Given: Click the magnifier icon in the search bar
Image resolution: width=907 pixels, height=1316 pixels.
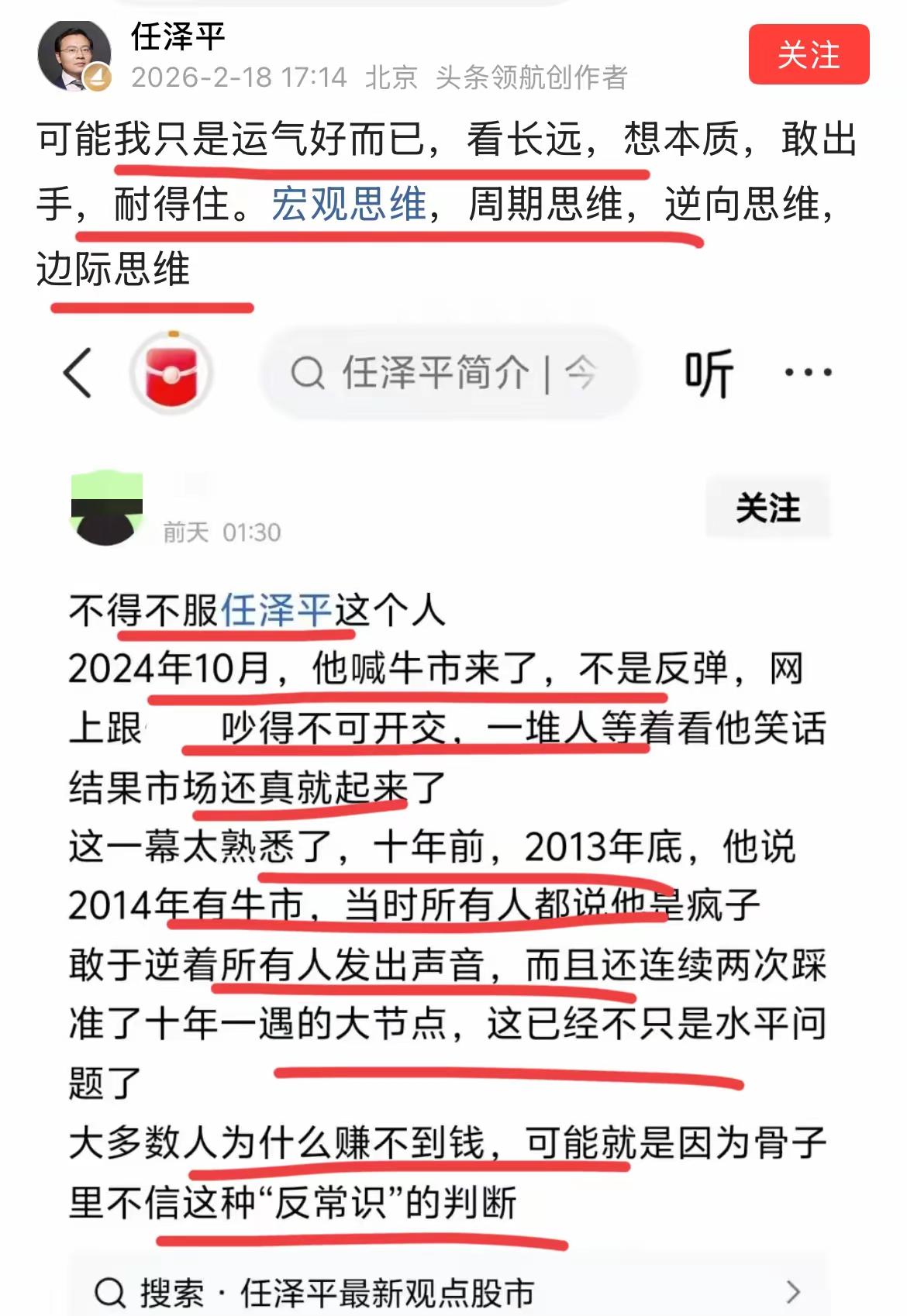Looking at the screenshot, I should (308, 372).
